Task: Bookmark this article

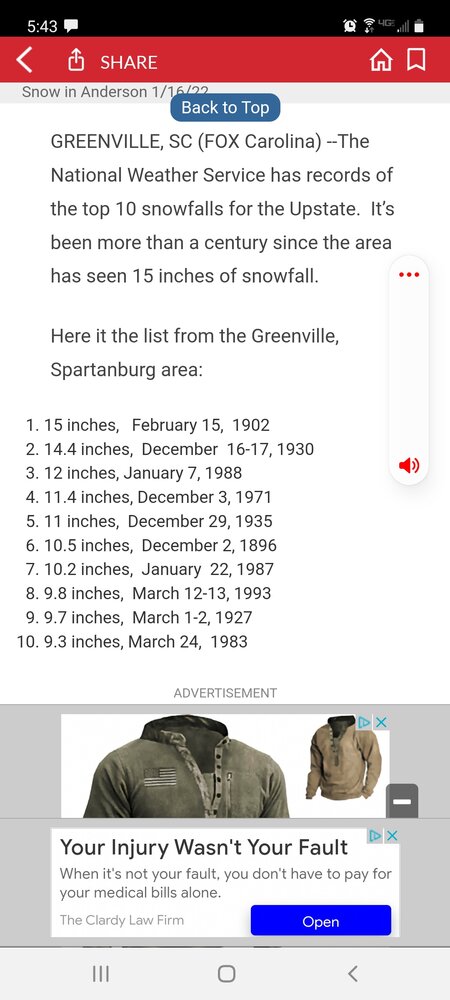Action: (x=416, y=61)
